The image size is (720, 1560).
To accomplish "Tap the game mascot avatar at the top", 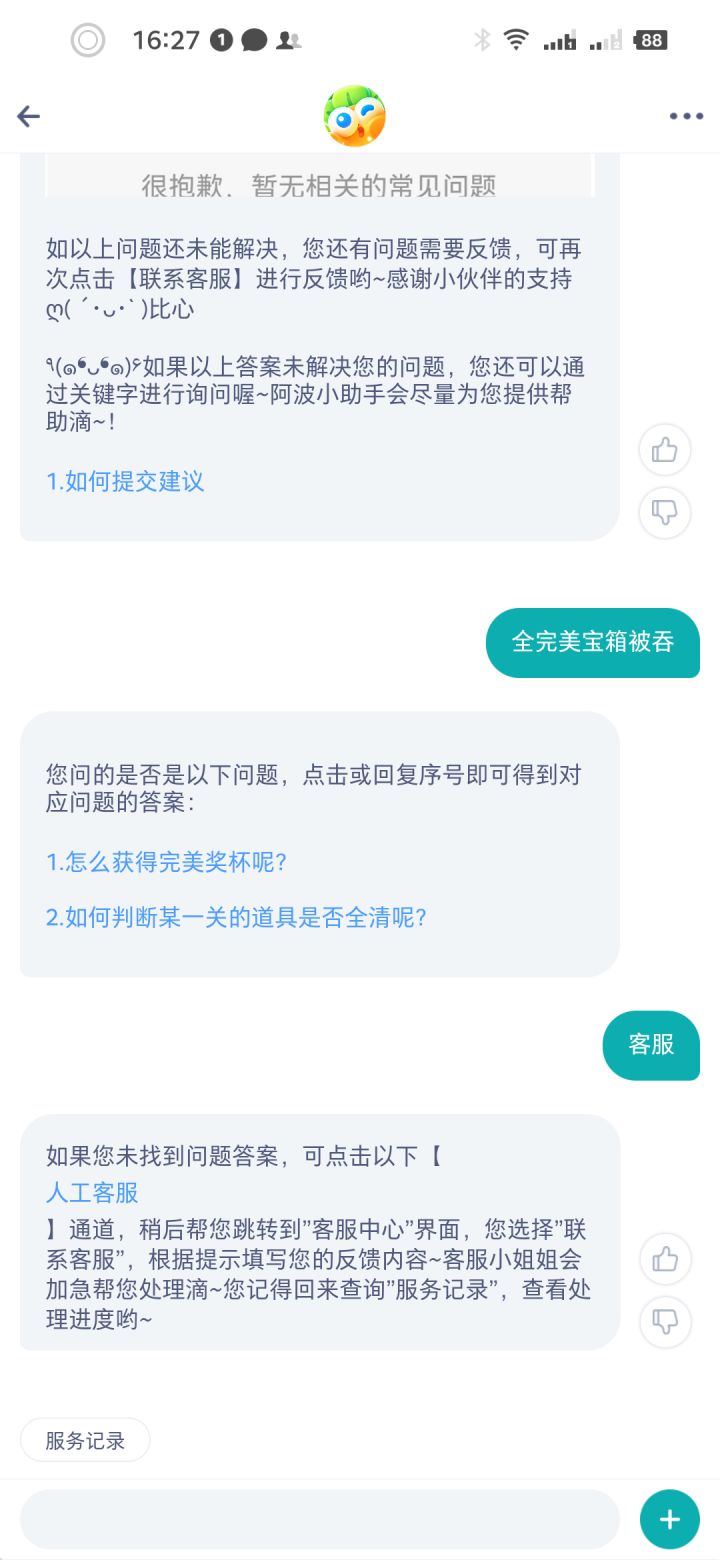I will click(x=357, y=116).
